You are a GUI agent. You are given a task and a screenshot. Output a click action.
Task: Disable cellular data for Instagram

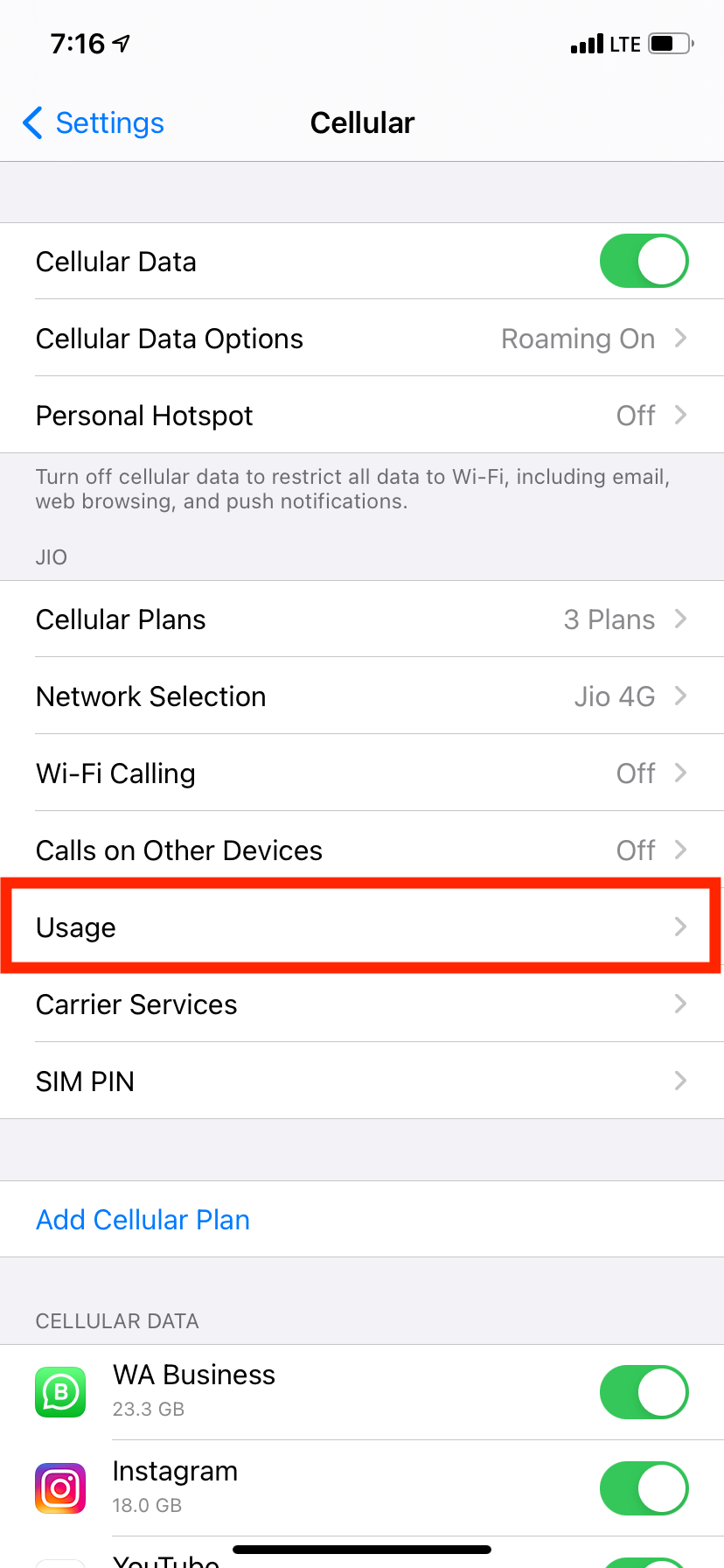point(644,1488)
